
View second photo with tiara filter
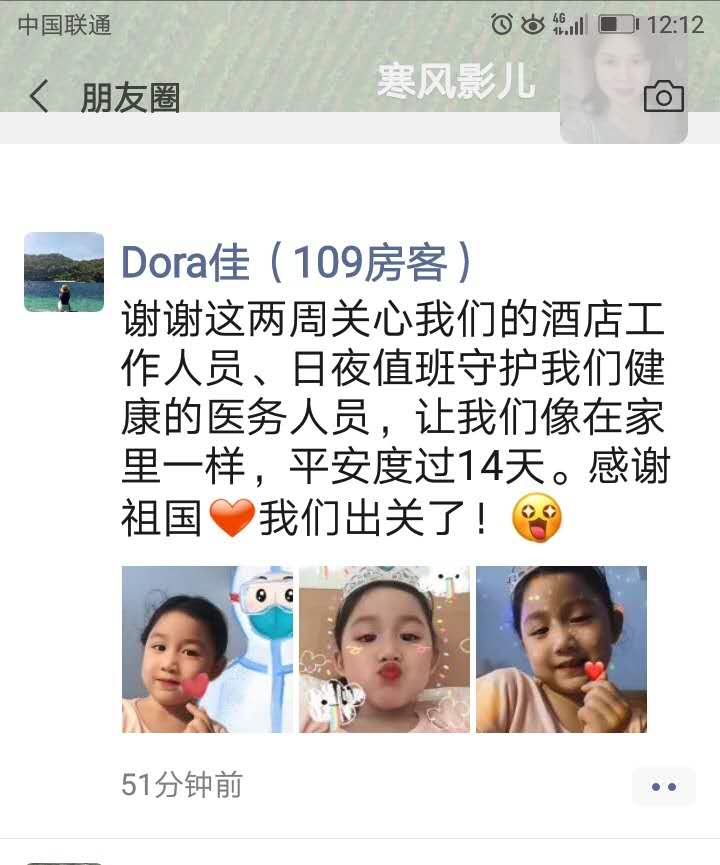tap(384, 649)
